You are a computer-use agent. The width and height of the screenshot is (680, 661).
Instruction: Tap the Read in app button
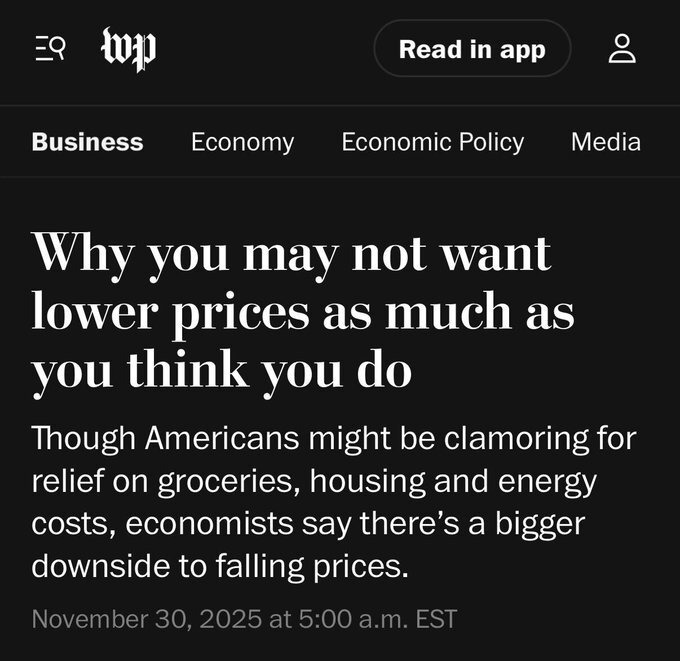pos(472,49)
